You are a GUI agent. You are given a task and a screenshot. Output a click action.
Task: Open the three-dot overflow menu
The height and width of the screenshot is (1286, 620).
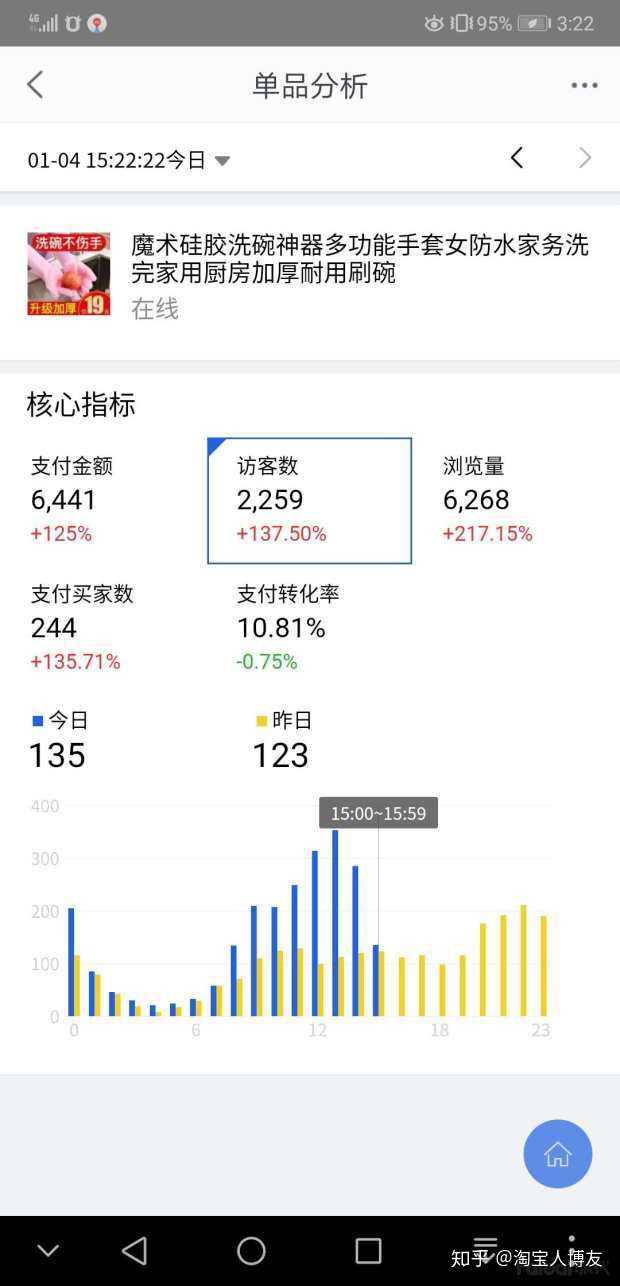click(x=584, y=86)
